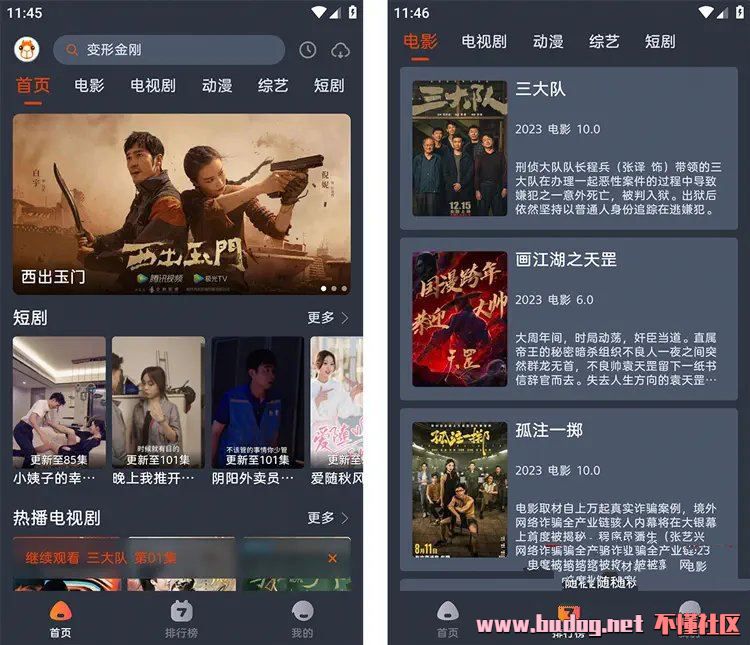Viewport: 750px width, 645px height.
Task: Tap 更多 next to 热播电视剧 heading
Action: (328, 518)
